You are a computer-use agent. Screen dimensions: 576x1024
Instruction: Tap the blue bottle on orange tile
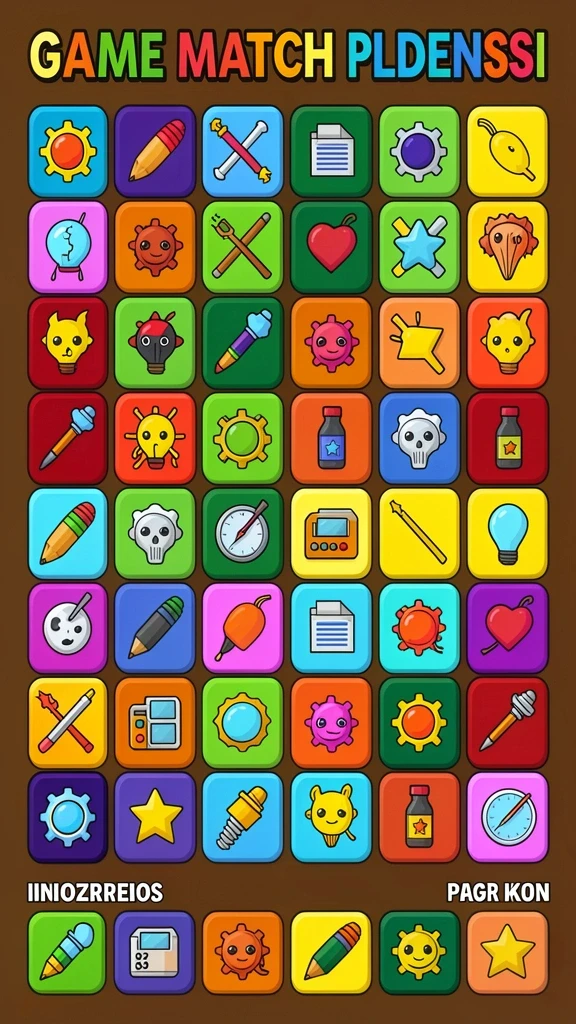(x=331, y=438)
